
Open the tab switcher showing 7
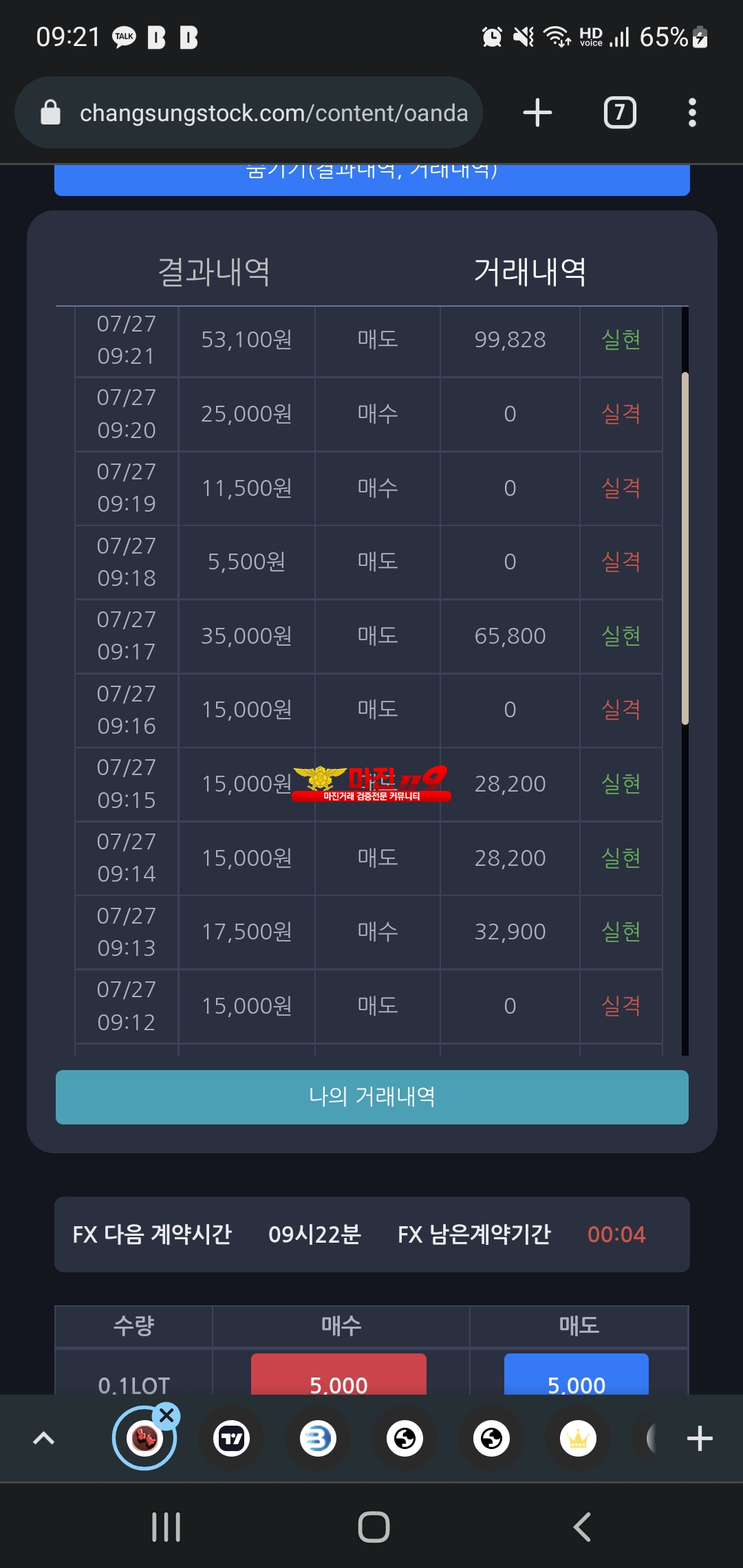pyautogui.click(x=620, y=113)
